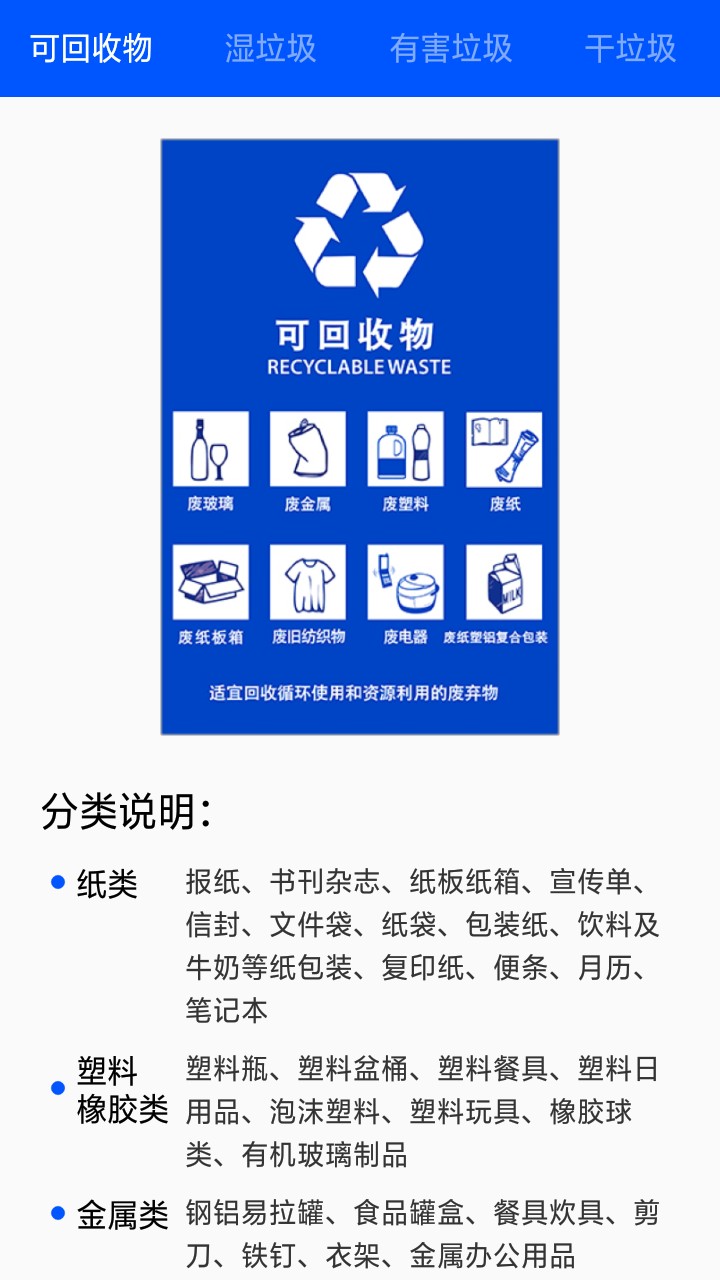720x1280 pixels.
Task: Select the 可回收物 tab
Action: click(89, 48)
